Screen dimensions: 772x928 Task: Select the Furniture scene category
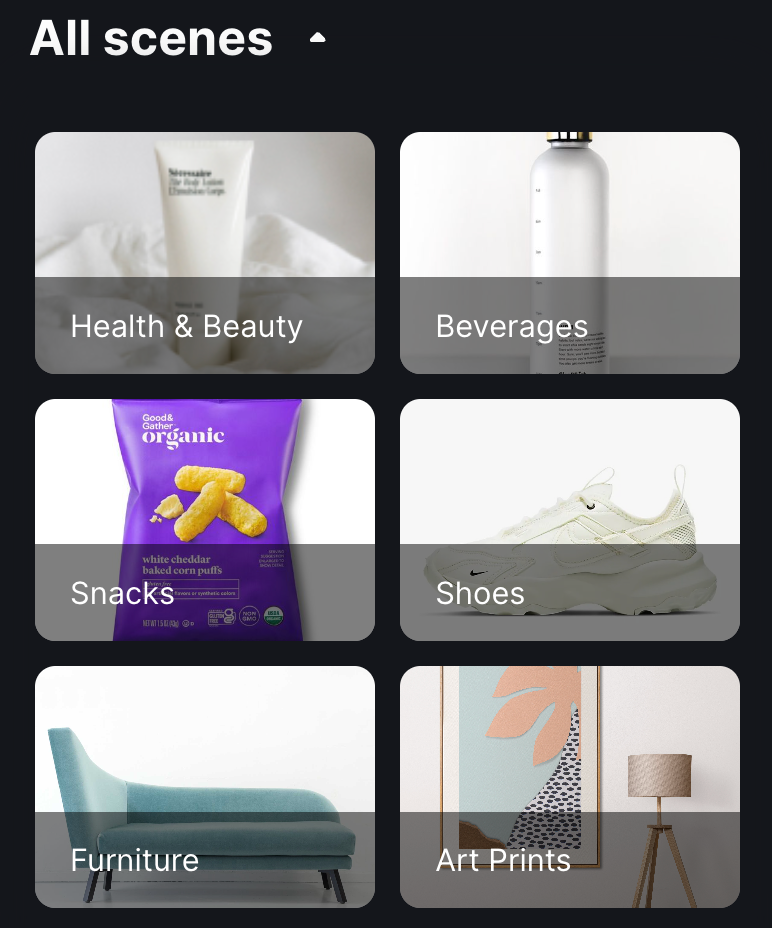pos(205,787)
